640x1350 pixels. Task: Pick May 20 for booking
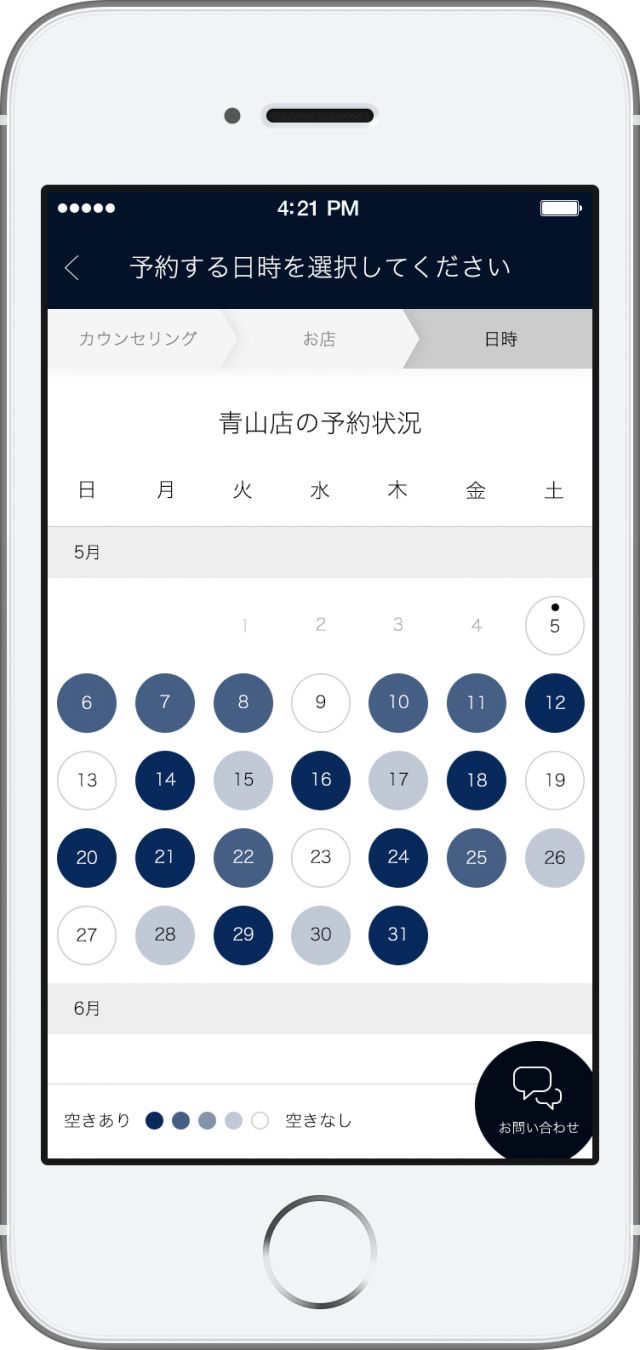point(87,857)
